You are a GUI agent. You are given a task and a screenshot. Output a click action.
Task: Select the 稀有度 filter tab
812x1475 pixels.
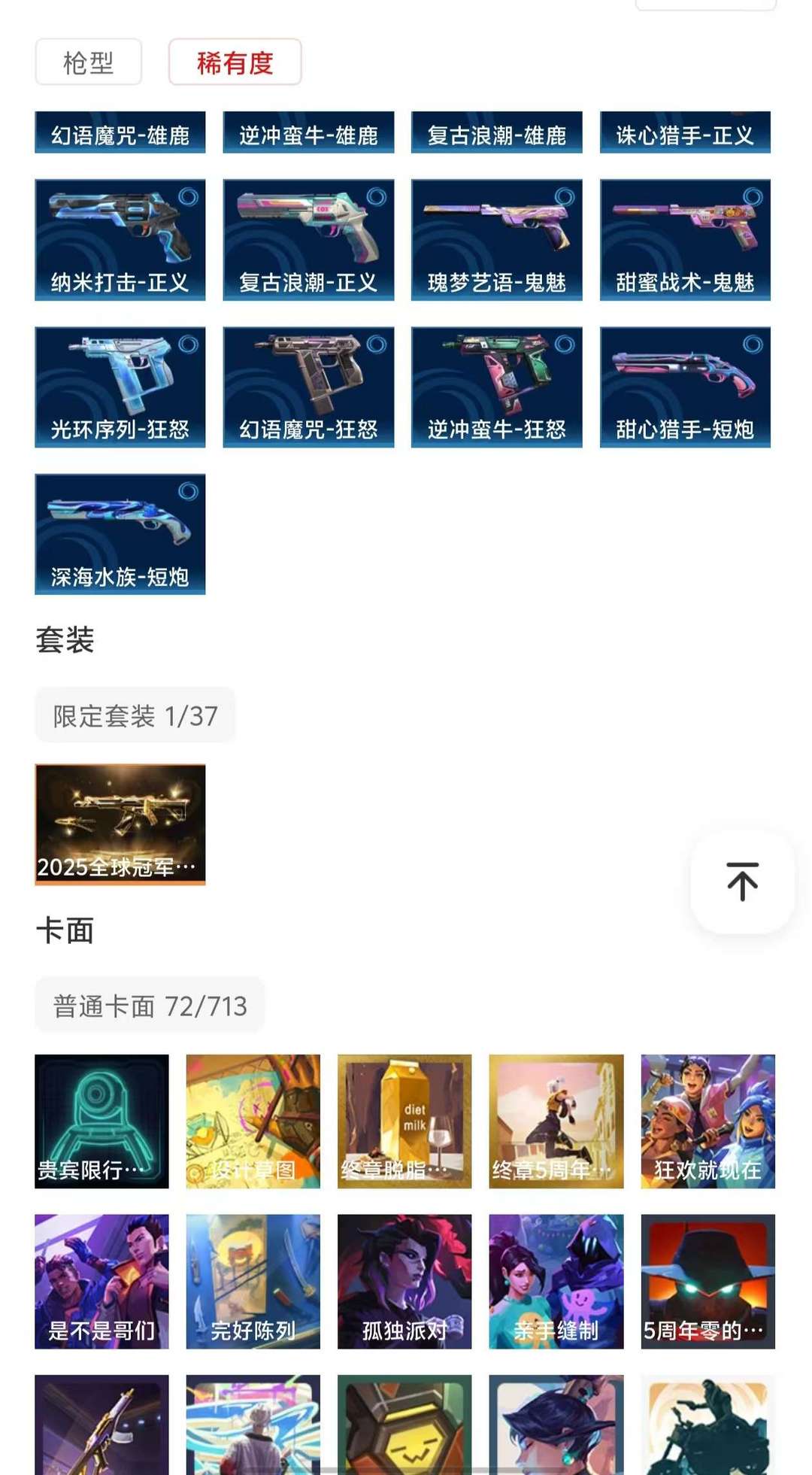coord(235,62)
